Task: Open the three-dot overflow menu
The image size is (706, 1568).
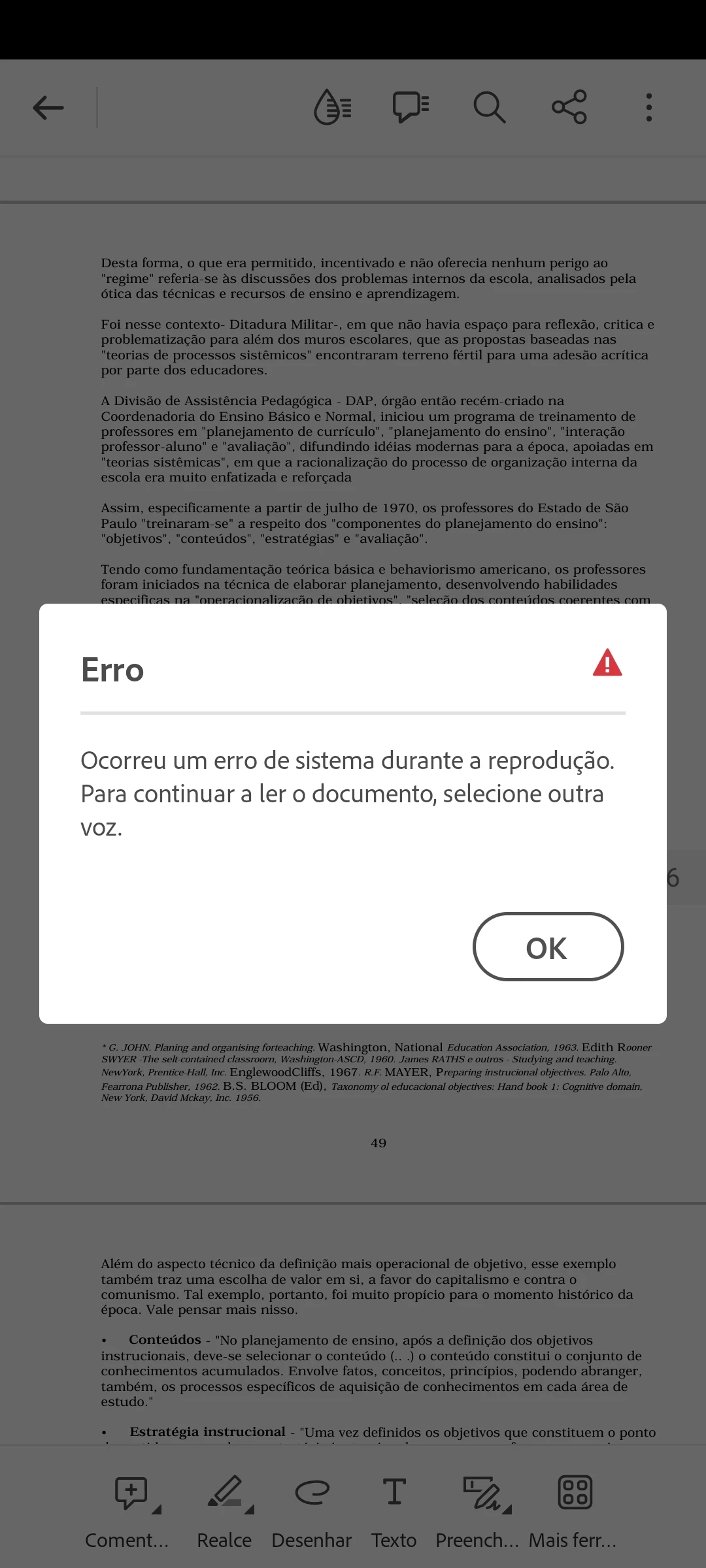Action: [648, 107]
